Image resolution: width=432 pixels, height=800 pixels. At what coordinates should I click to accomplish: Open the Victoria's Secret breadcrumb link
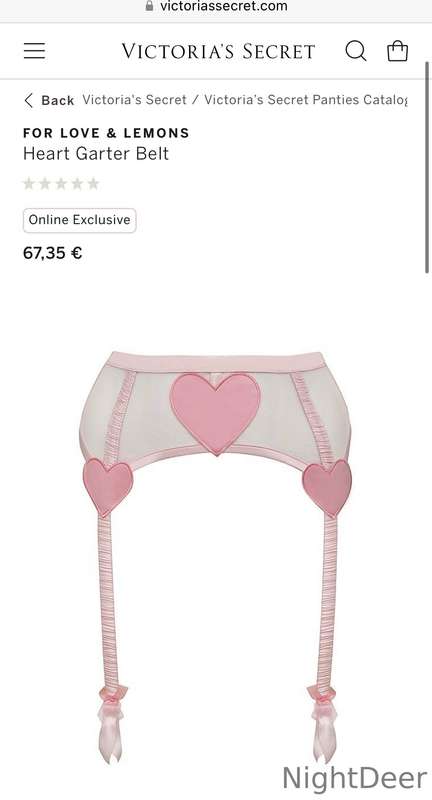[134, 99]
